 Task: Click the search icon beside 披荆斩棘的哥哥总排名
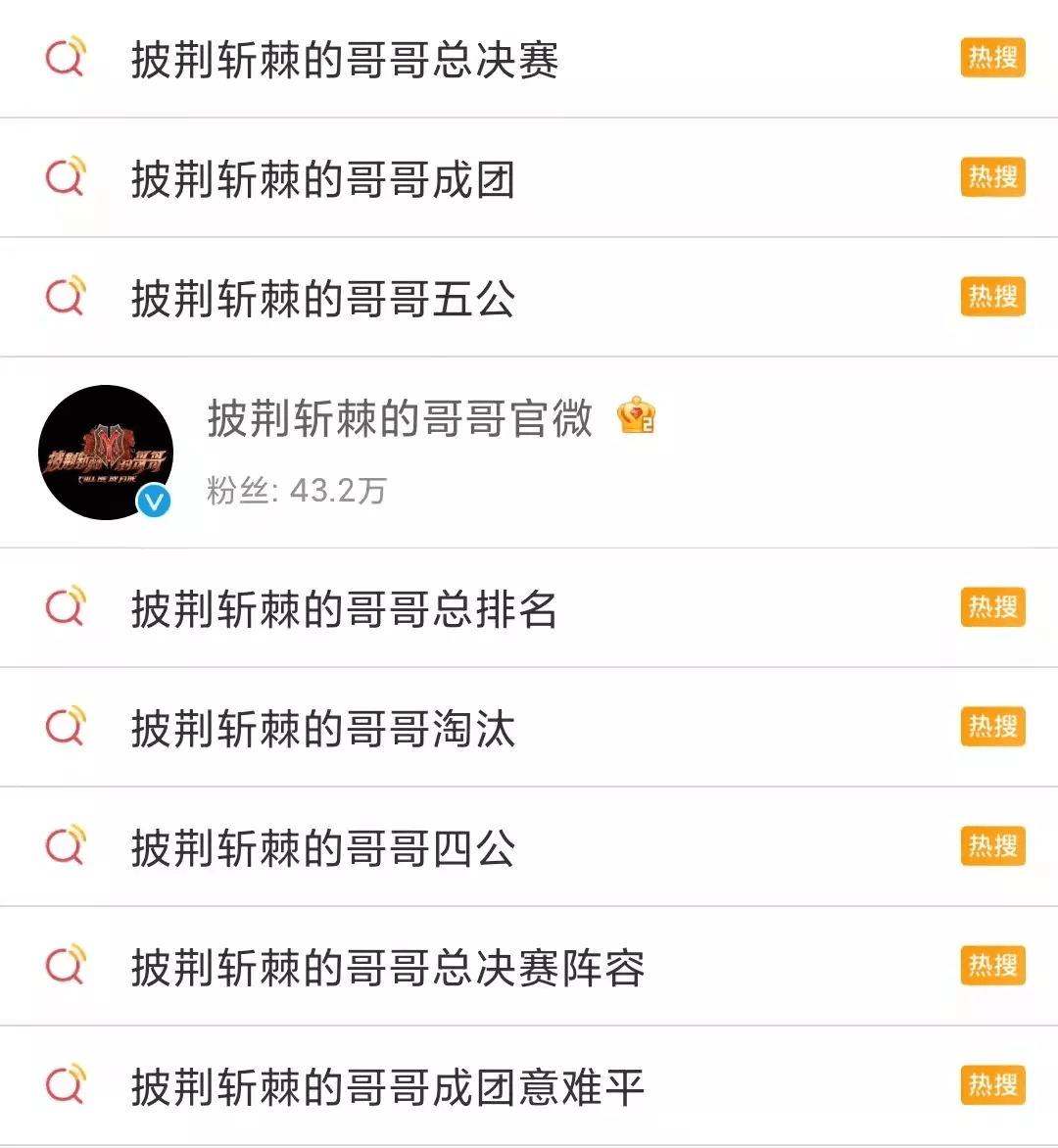click(x=65, y=607)
